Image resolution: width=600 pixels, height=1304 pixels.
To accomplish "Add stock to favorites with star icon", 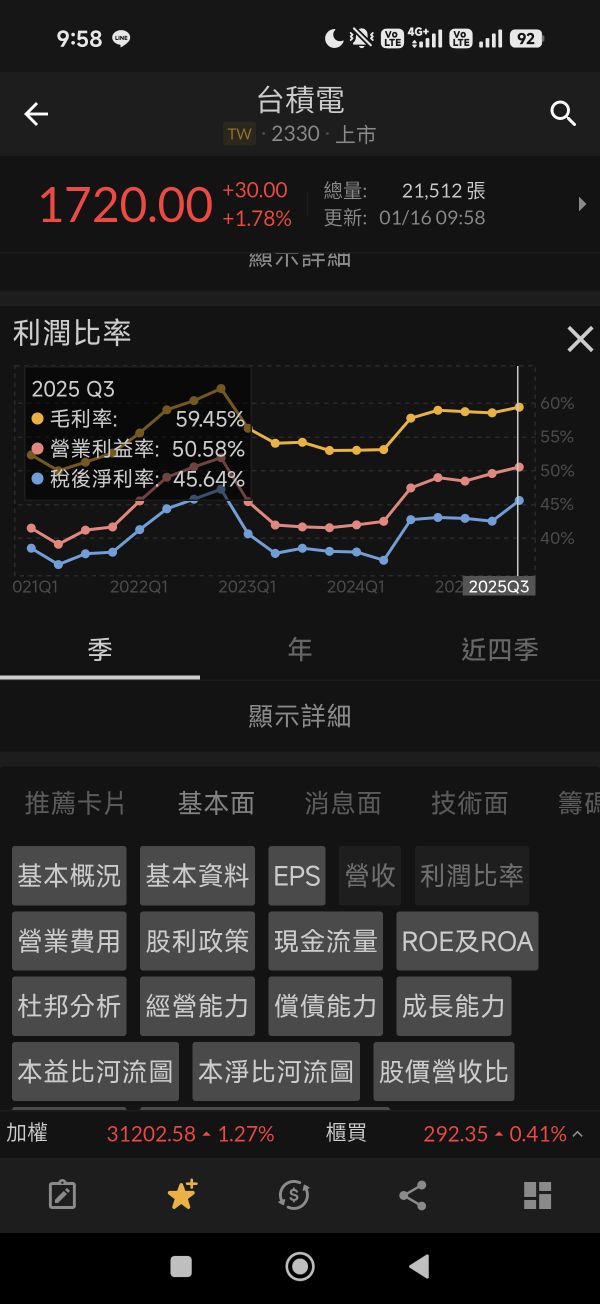I will [182, 1195].
